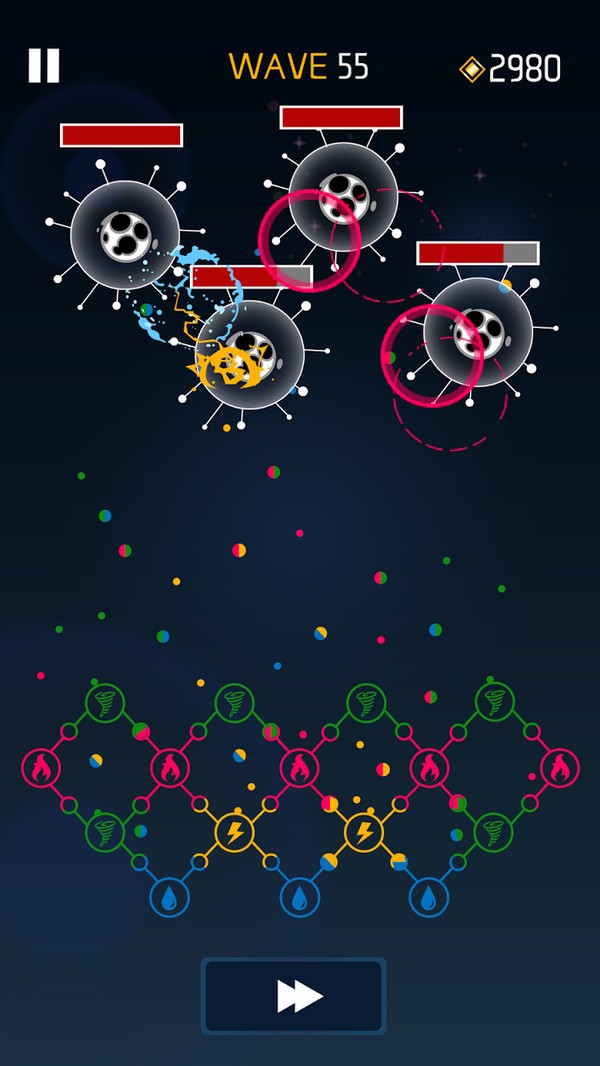Speed up with the fast-forward button
Screen dimensions: 600x1066
click(293, 996)
